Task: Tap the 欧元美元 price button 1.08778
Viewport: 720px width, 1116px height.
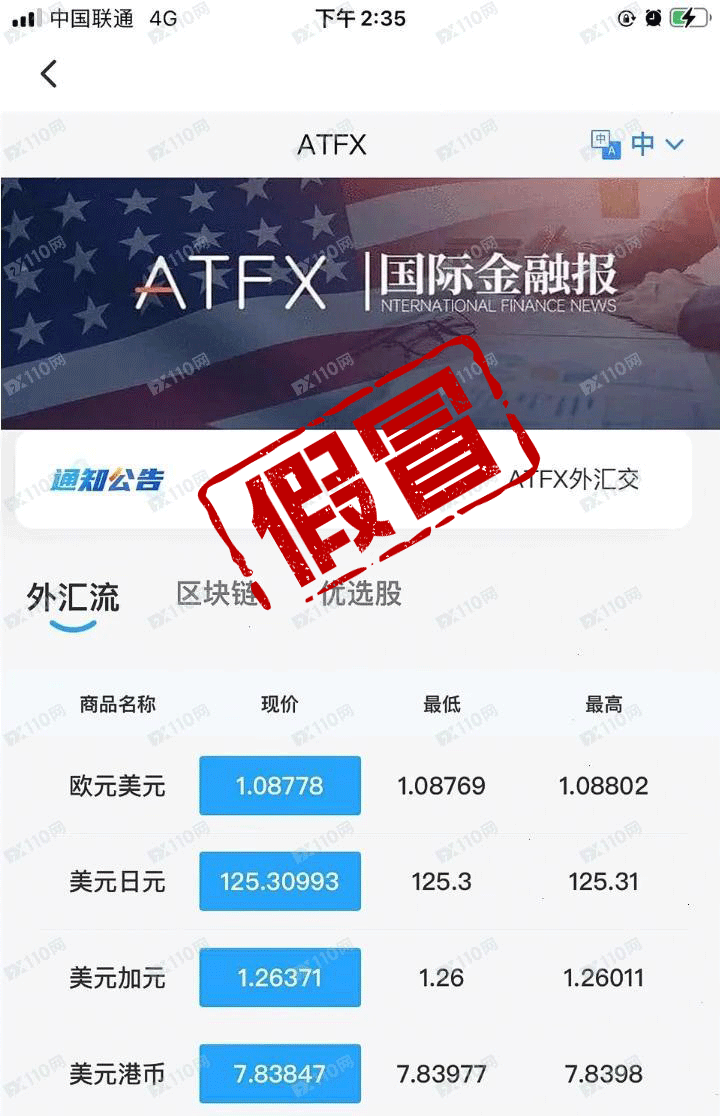Action: (280, 786)
